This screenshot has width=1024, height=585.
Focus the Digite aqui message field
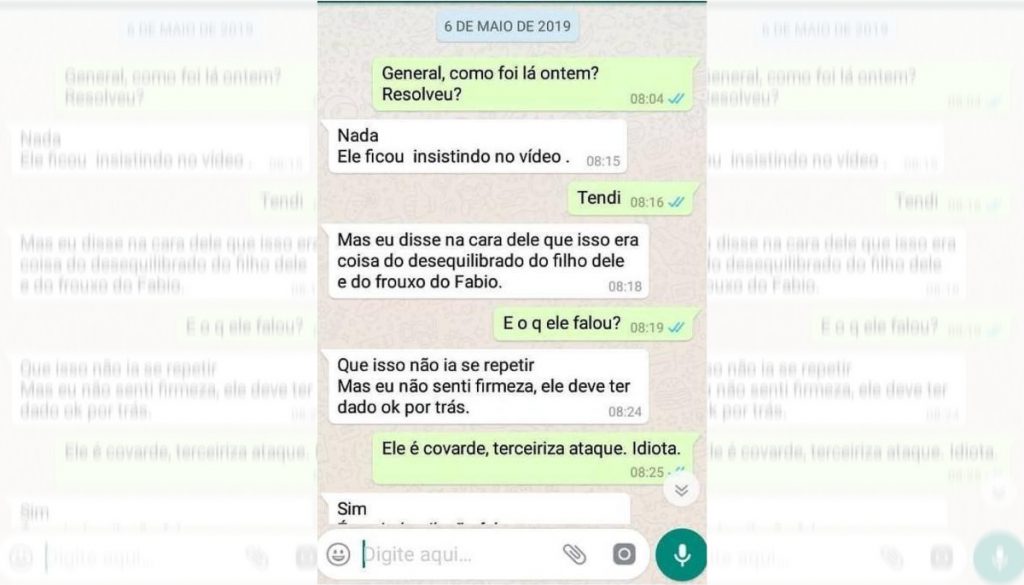(450, 554)
